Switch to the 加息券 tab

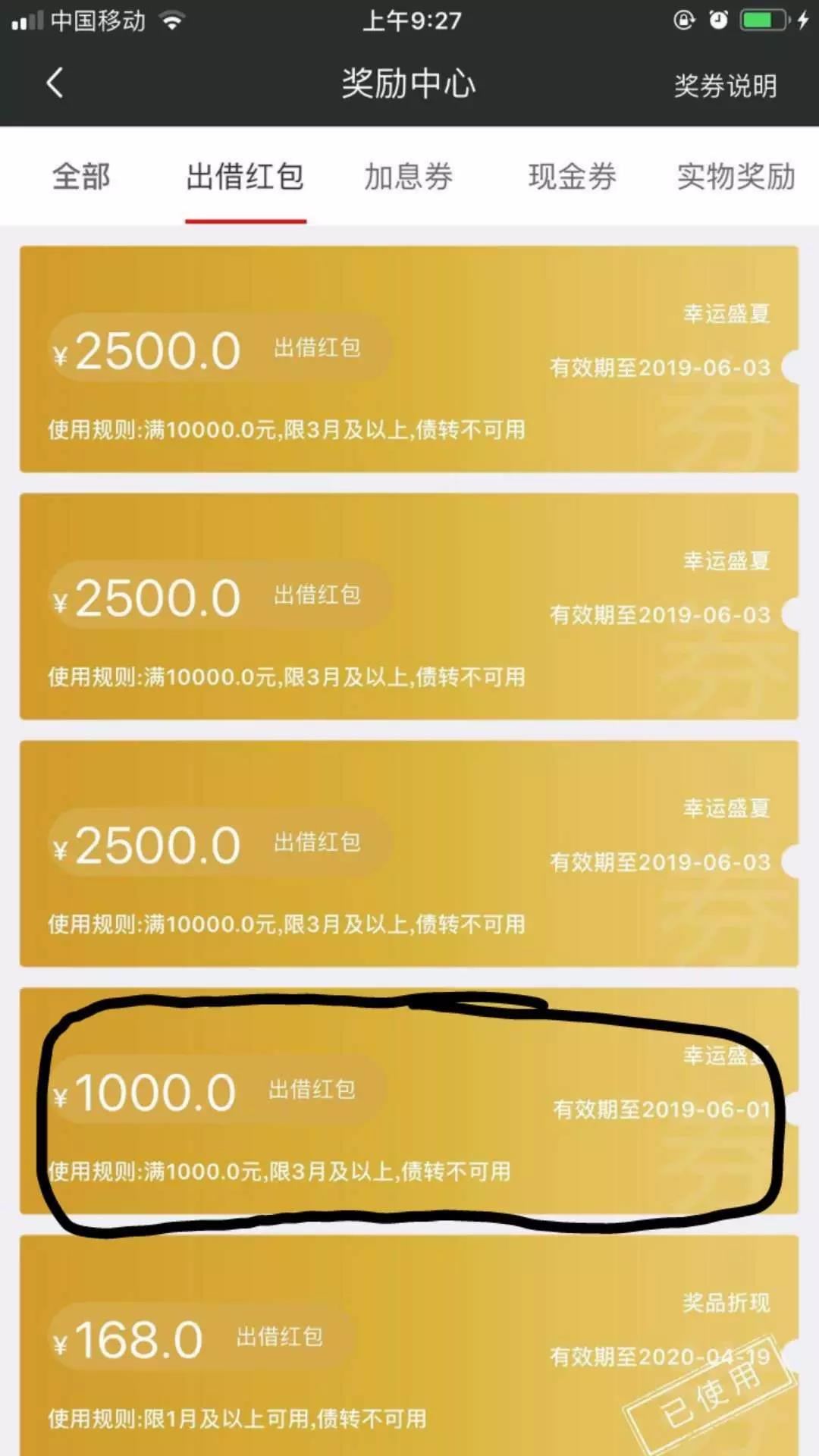click(x=408, y=177)
